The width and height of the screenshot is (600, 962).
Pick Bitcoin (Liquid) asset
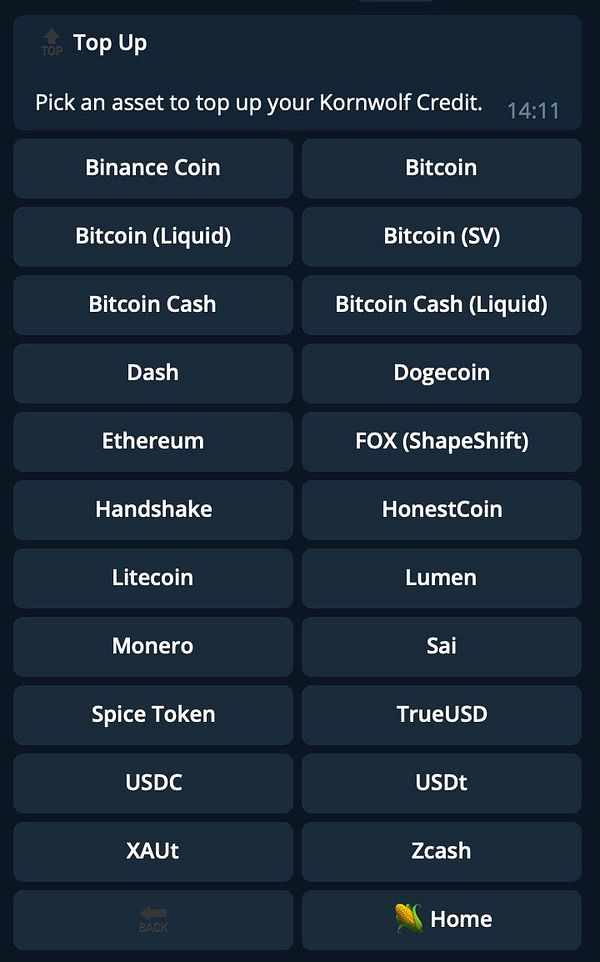pos(153,236)
